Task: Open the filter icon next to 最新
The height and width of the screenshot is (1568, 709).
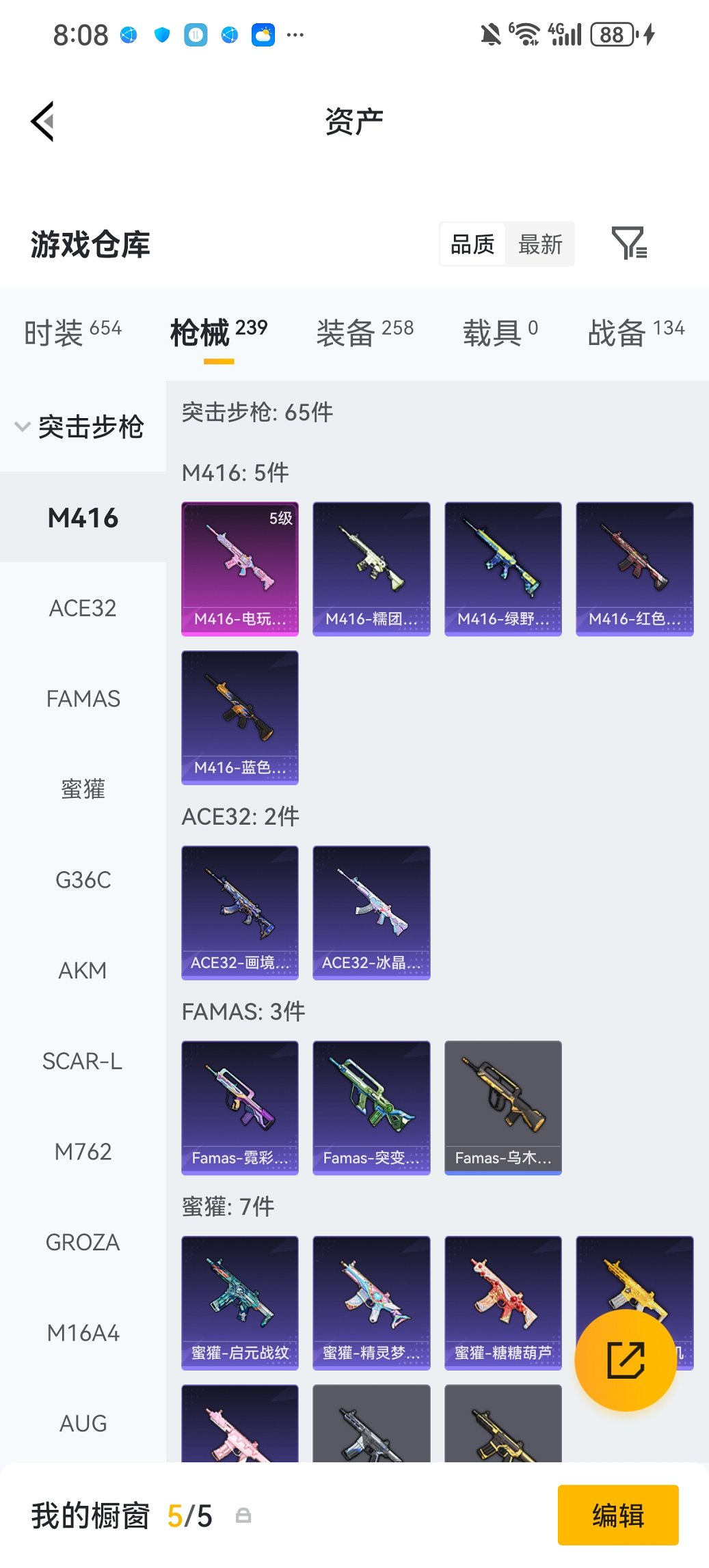Action: coord(628,243)
